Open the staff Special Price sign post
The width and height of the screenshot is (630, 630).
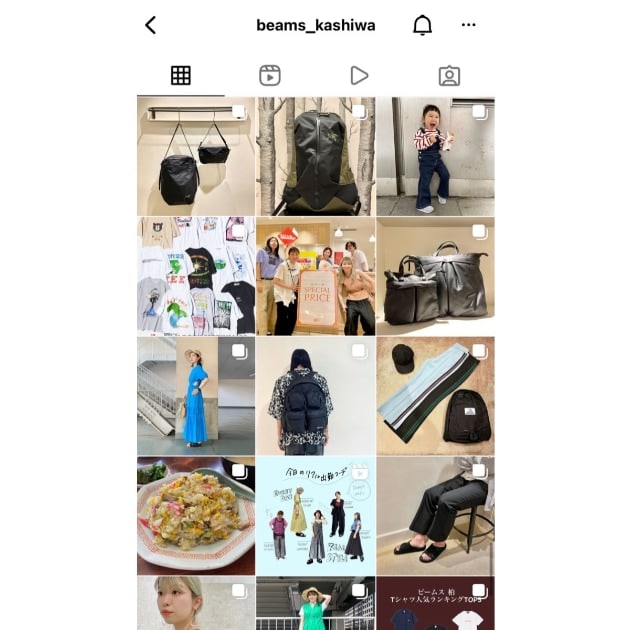(315, 276)
